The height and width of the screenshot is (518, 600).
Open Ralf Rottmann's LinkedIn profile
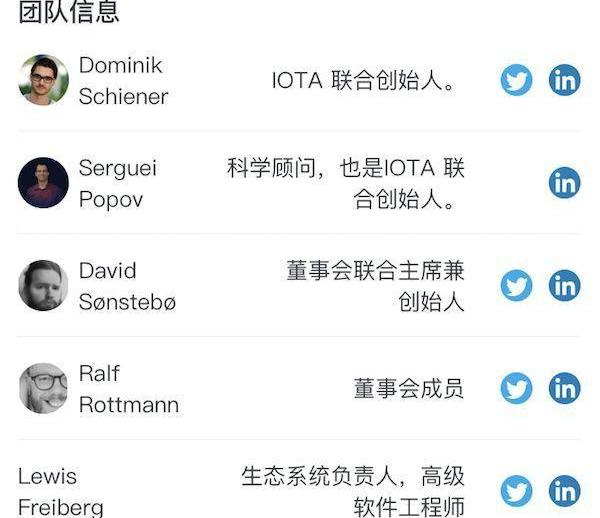[x=564, y=388]
